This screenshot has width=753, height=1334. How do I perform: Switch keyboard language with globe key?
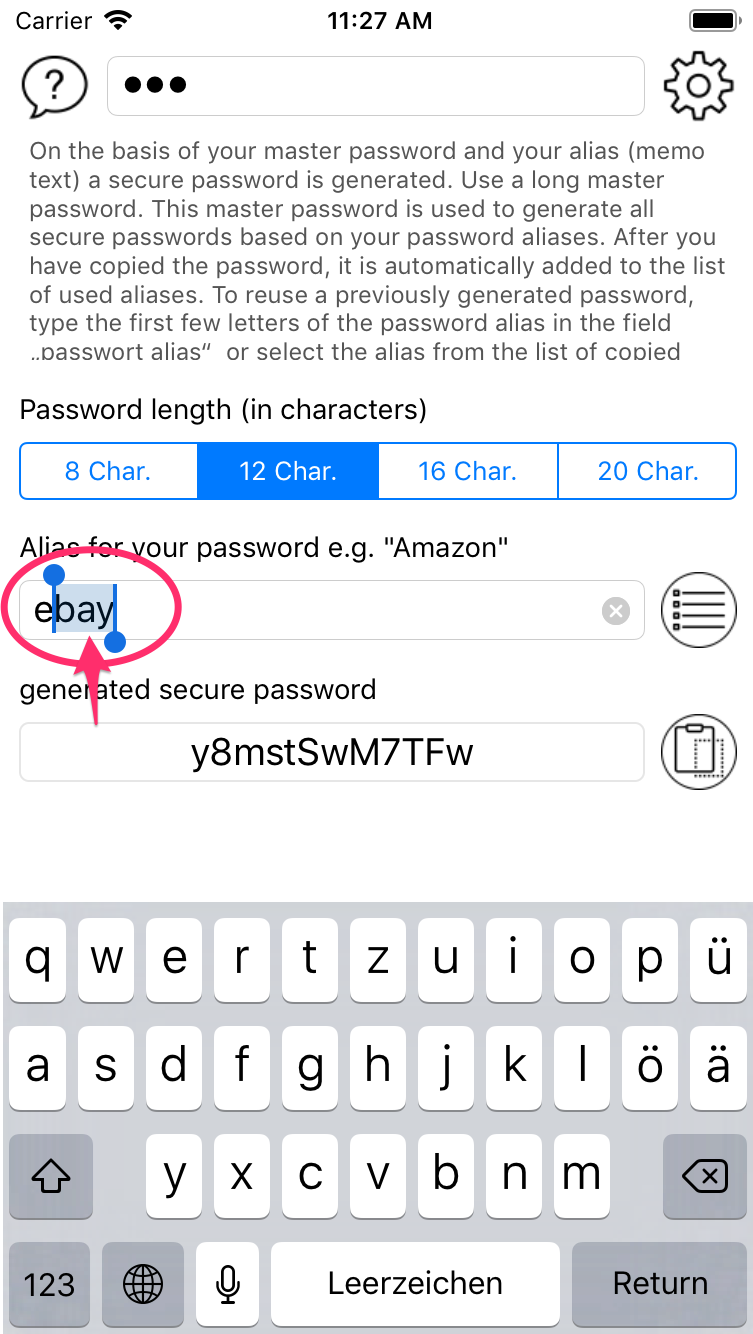pos(143,1283)
